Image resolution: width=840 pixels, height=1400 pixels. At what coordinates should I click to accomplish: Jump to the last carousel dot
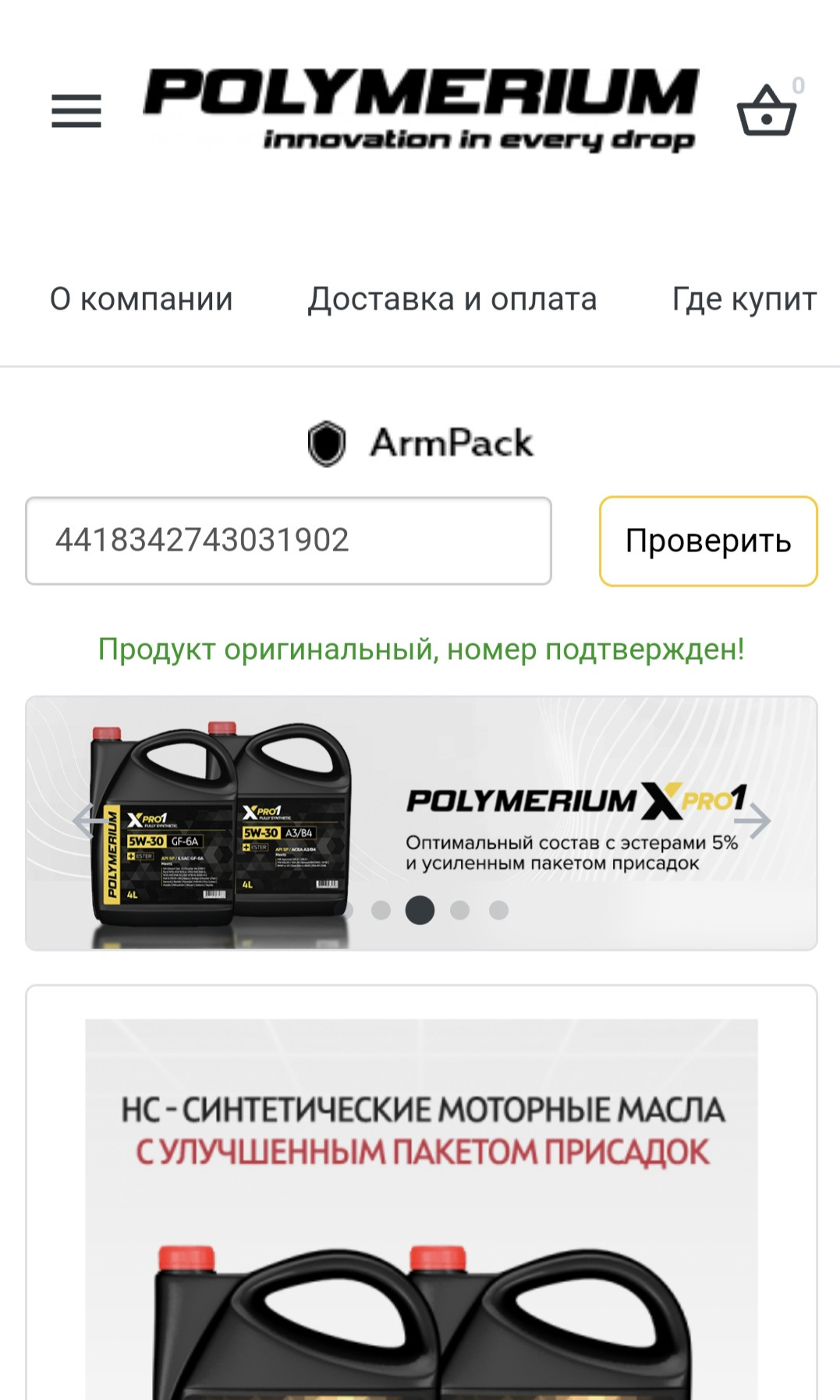click(x=499, y=910)
